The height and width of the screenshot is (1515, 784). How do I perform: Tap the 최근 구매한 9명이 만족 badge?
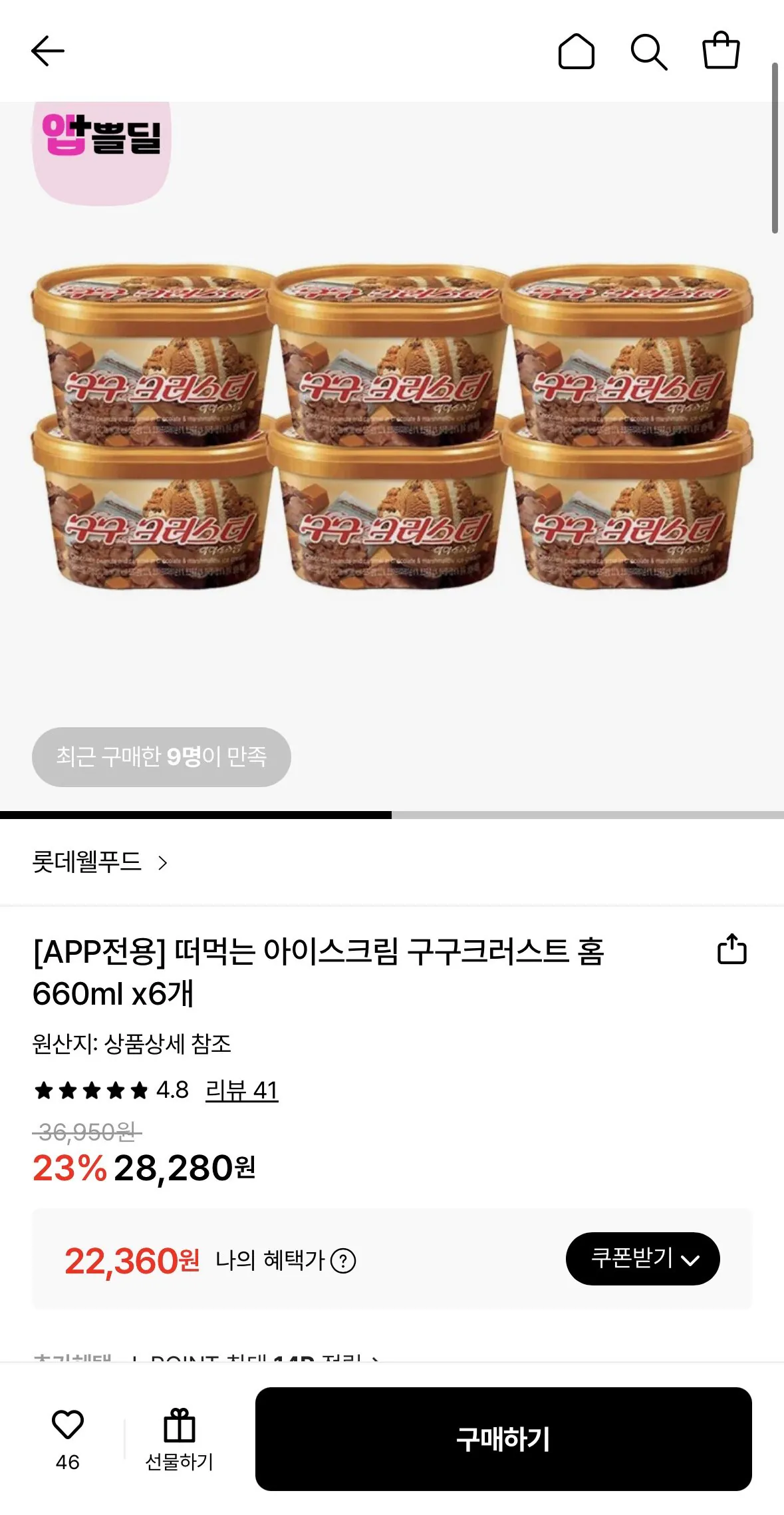tap(162, 757)
